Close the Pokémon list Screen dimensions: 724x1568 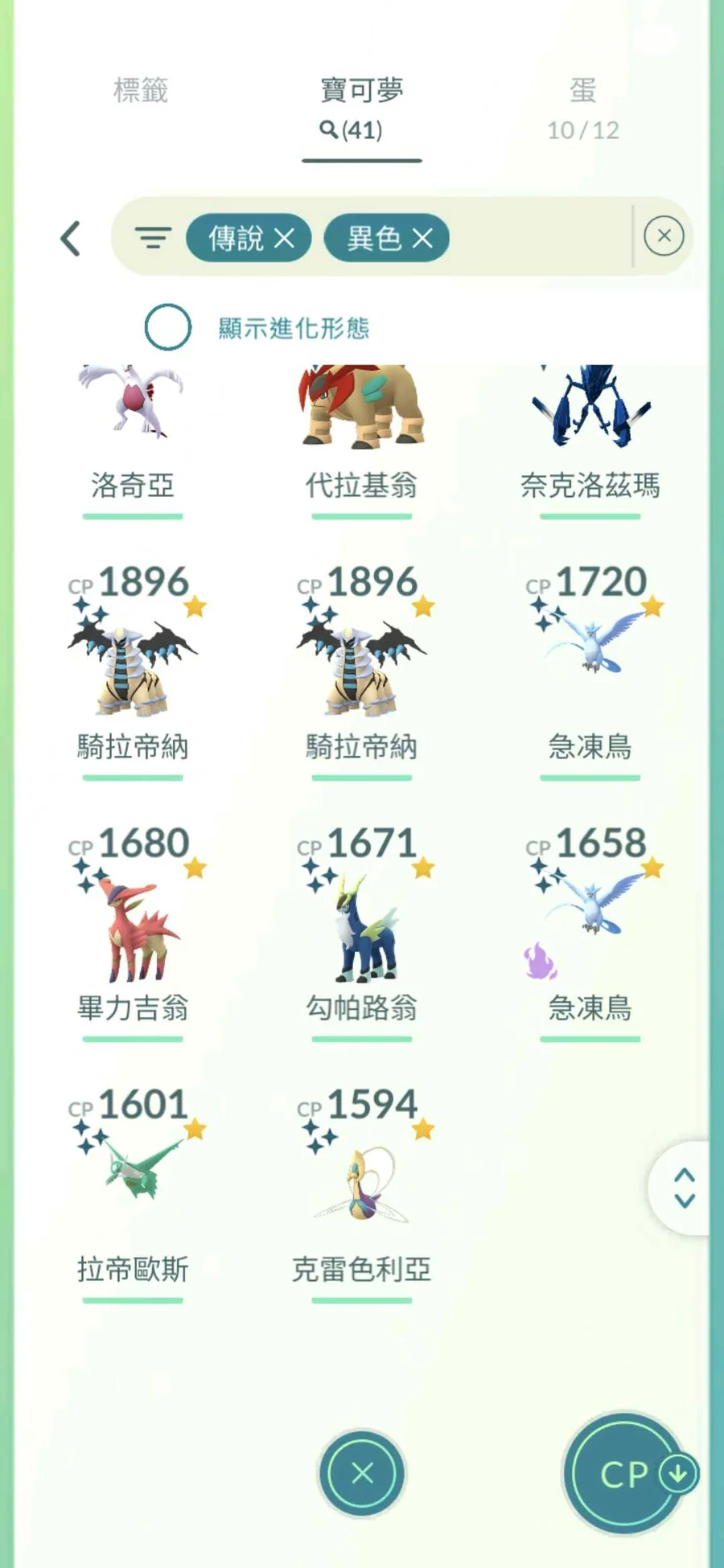362,1473
